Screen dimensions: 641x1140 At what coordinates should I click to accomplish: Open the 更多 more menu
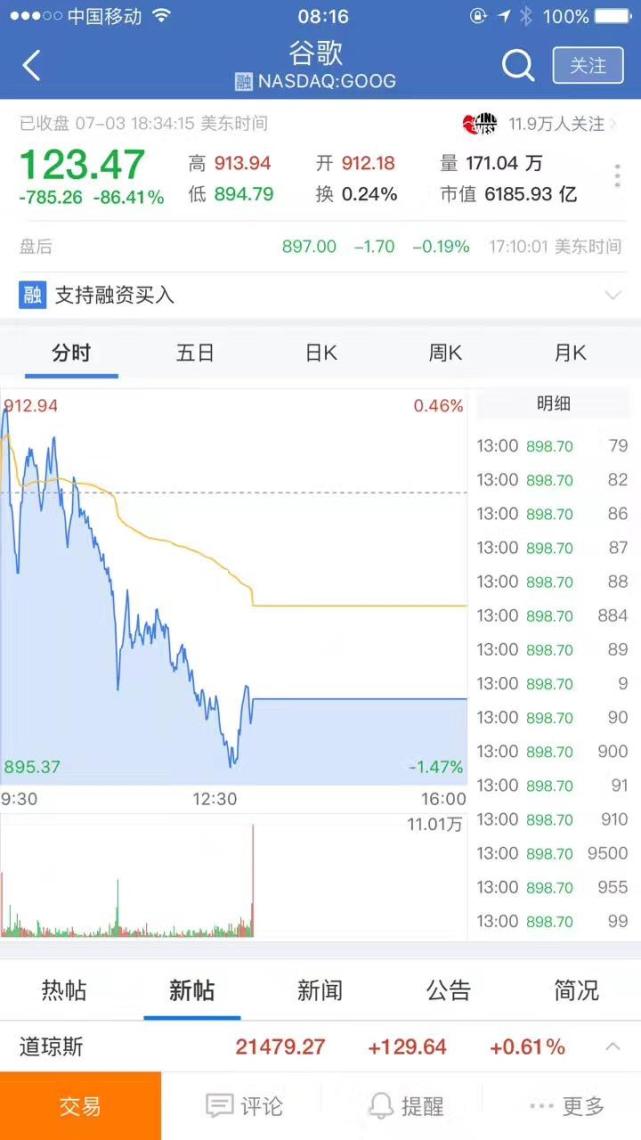[567, 1106]
